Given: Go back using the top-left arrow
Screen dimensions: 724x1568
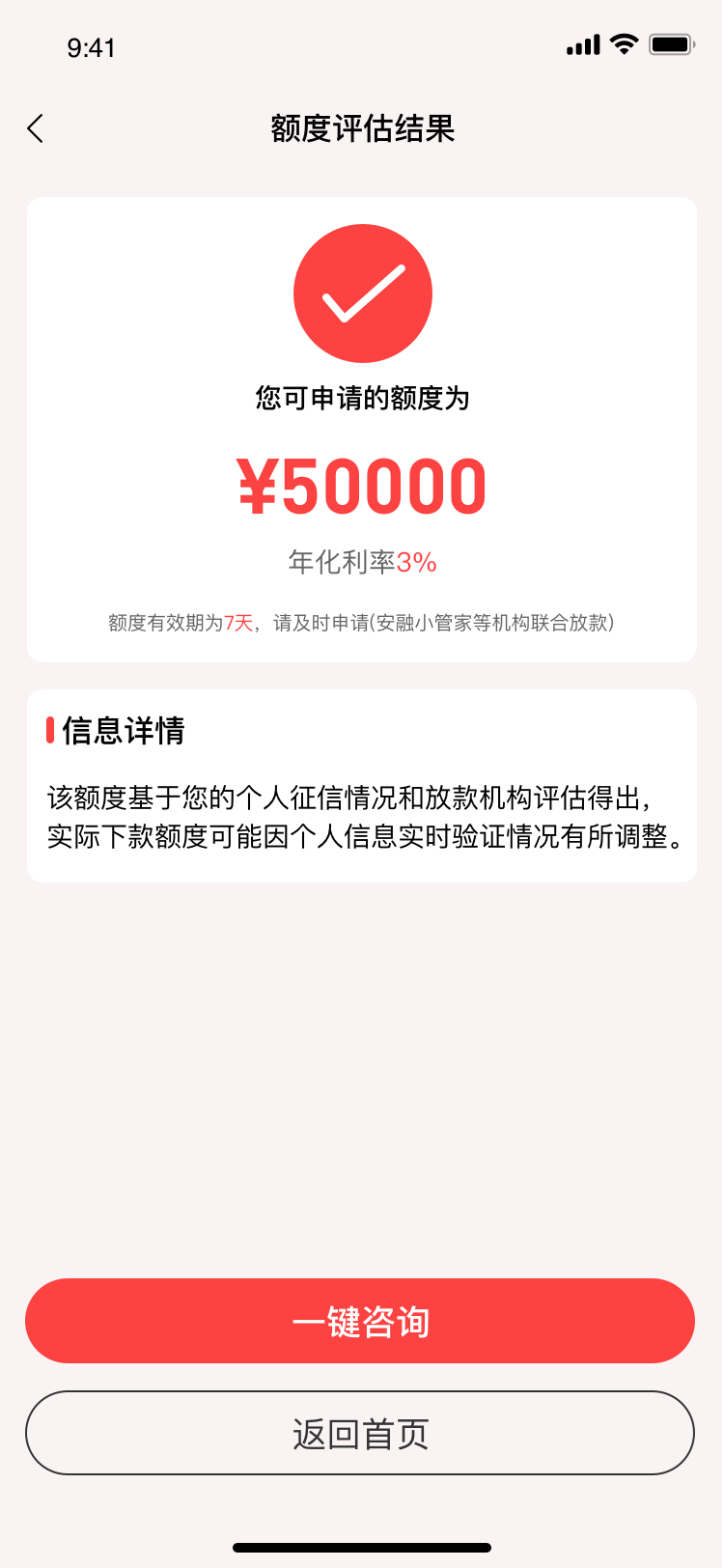Looking at the screenshot, I should (x=36, y=128).
